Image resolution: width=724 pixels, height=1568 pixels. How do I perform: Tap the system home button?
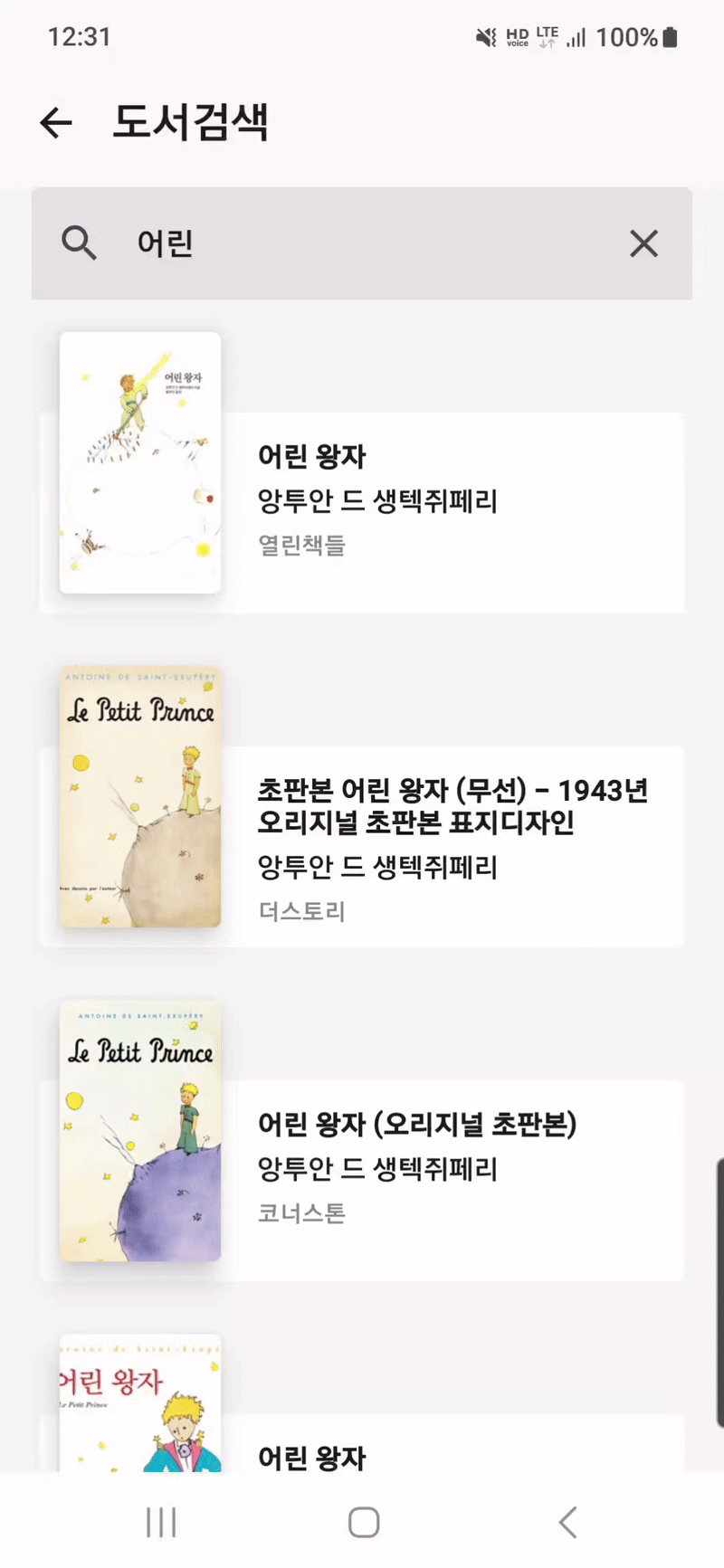363,1522
